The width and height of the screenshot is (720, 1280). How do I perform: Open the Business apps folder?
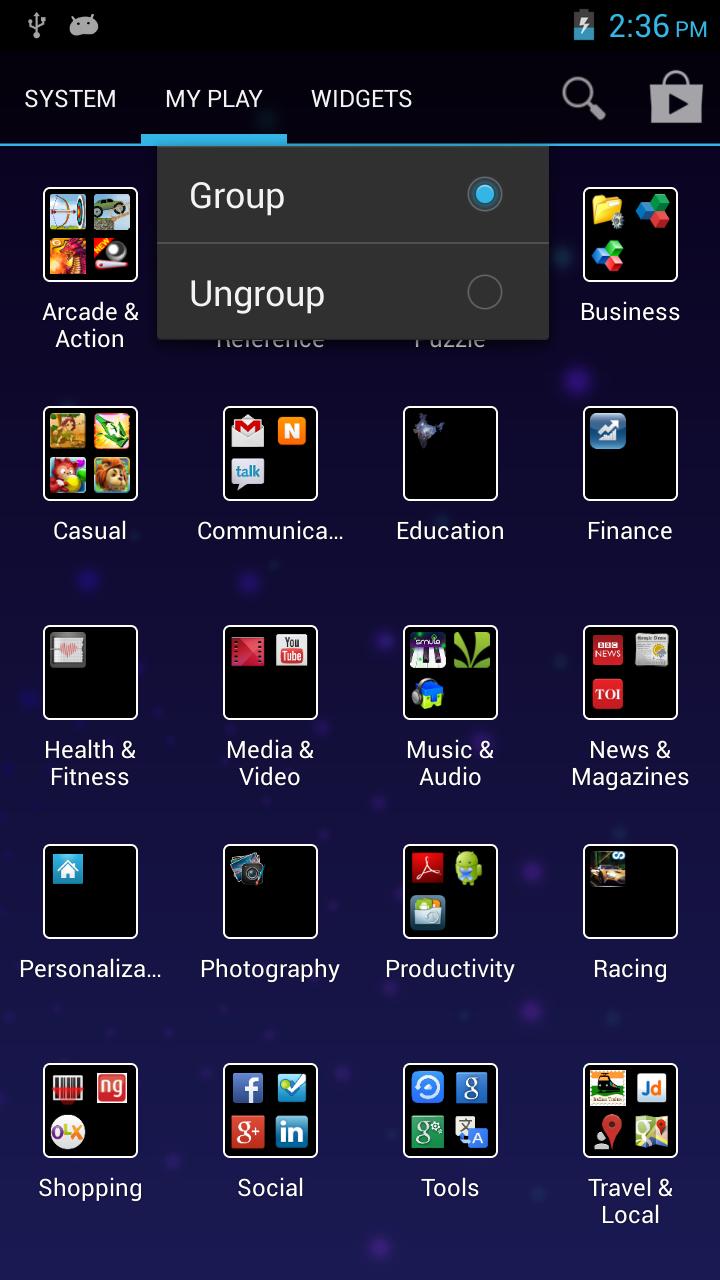click(630, 234)
